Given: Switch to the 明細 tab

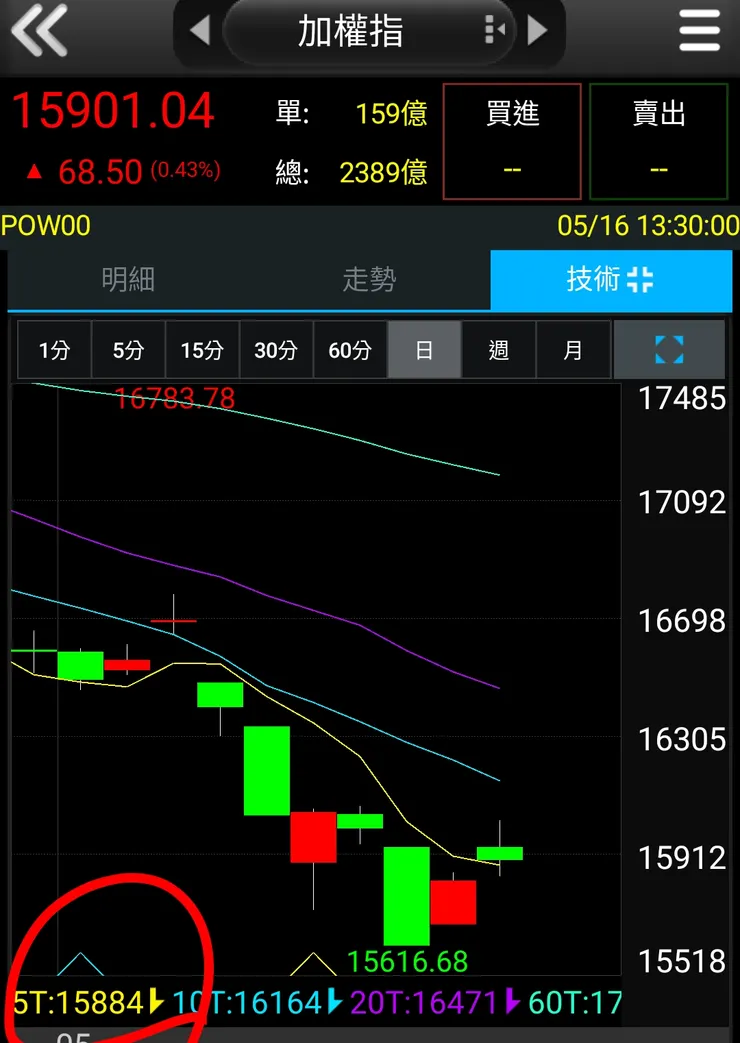Looking at the screenshot, I should [x=128, y=280].
